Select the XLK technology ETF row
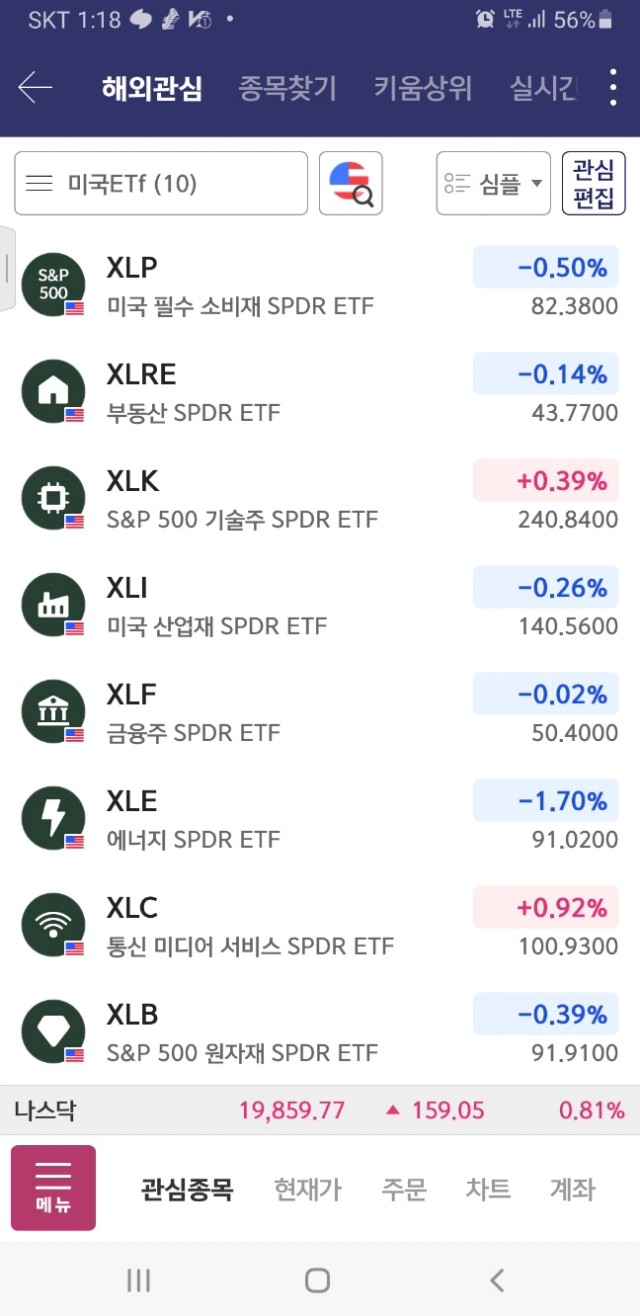The image size is (640, 1316). click(320, 500)
